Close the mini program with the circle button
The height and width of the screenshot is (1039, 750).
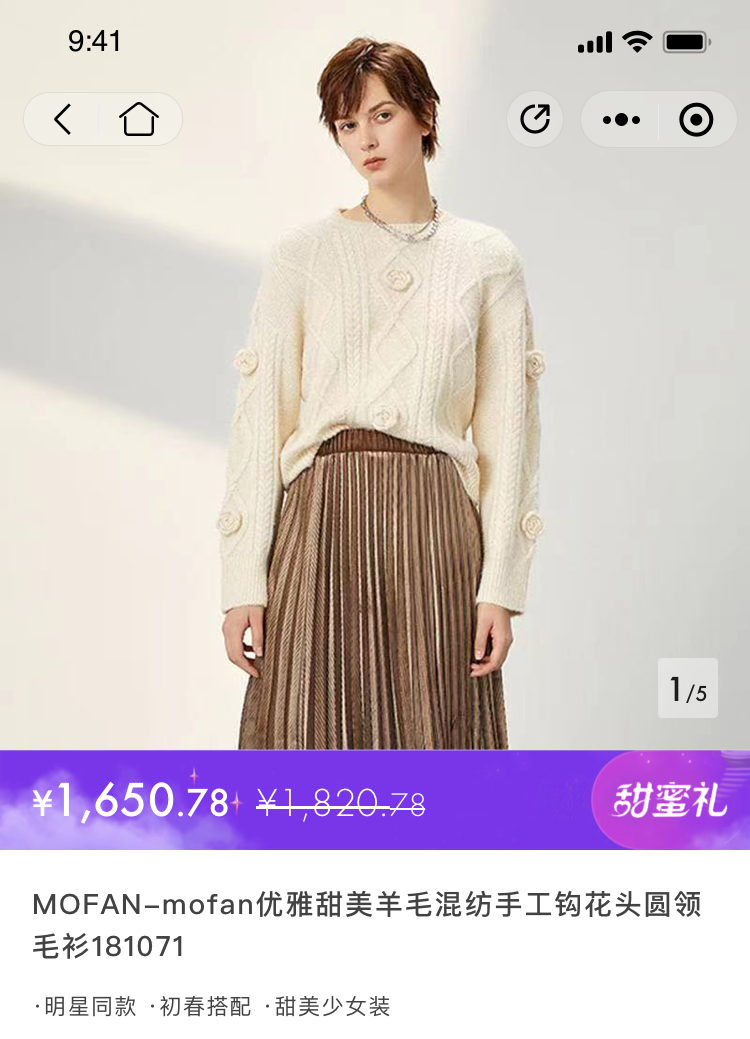pos(695,120)
